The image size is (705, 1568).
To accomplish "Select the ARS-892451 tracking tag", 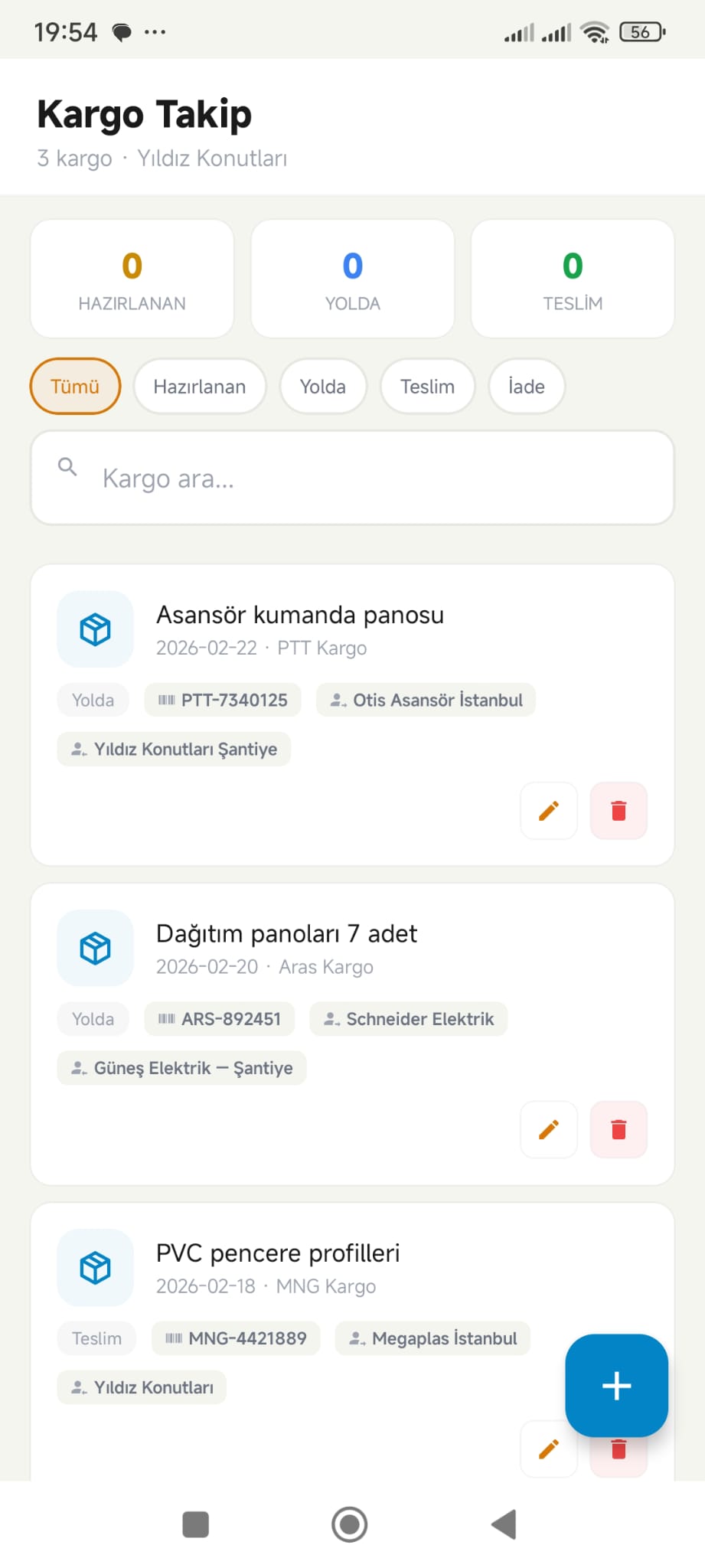I will (x=219, y=1018).
